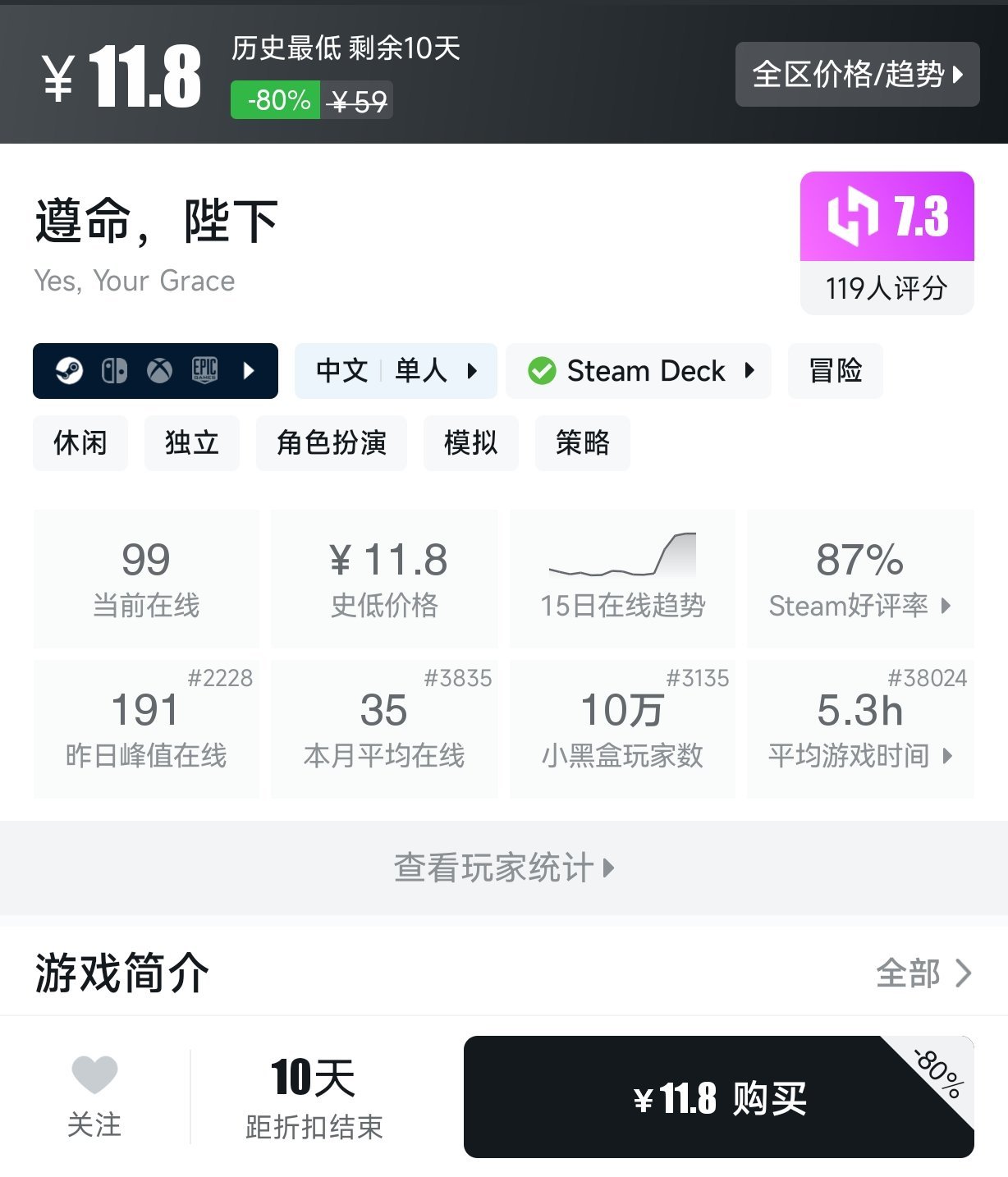The height and width of the screenshot is (1177, 1008).
Task: Expand the Steam Deck compatibility chevron
Action: coord(751,371)
